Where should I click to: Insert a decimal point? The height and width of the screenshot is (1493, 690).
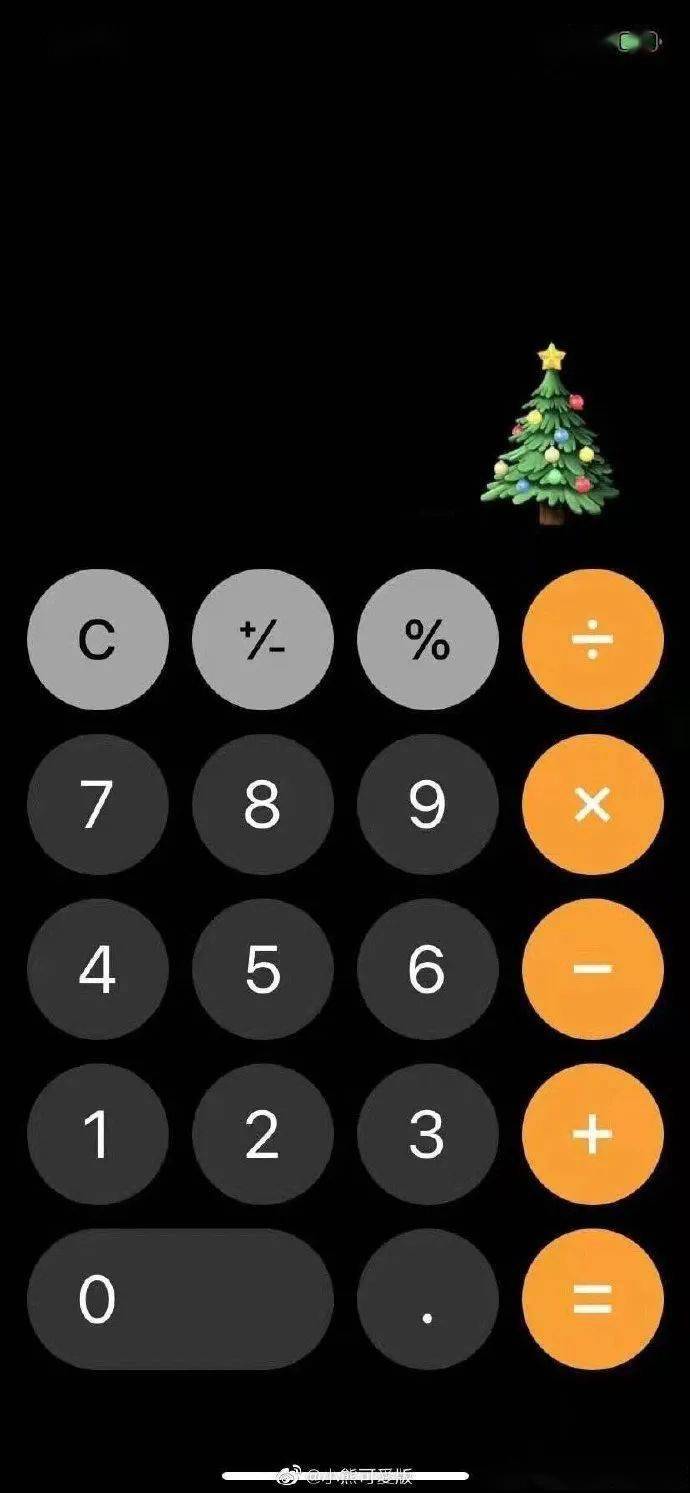click(x=428, y=1300)
